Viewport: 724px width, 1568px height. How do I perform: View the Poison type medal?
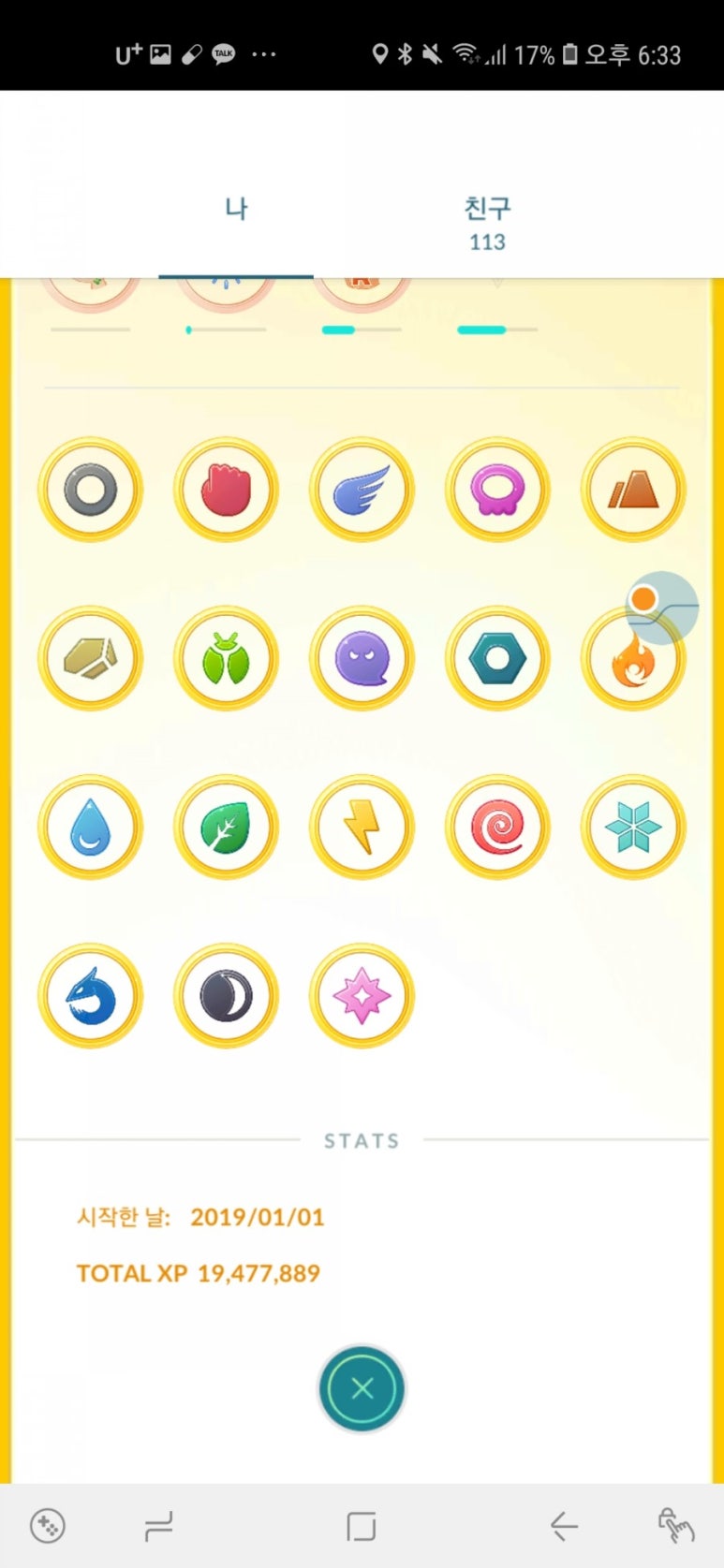(x=497, y=490)
